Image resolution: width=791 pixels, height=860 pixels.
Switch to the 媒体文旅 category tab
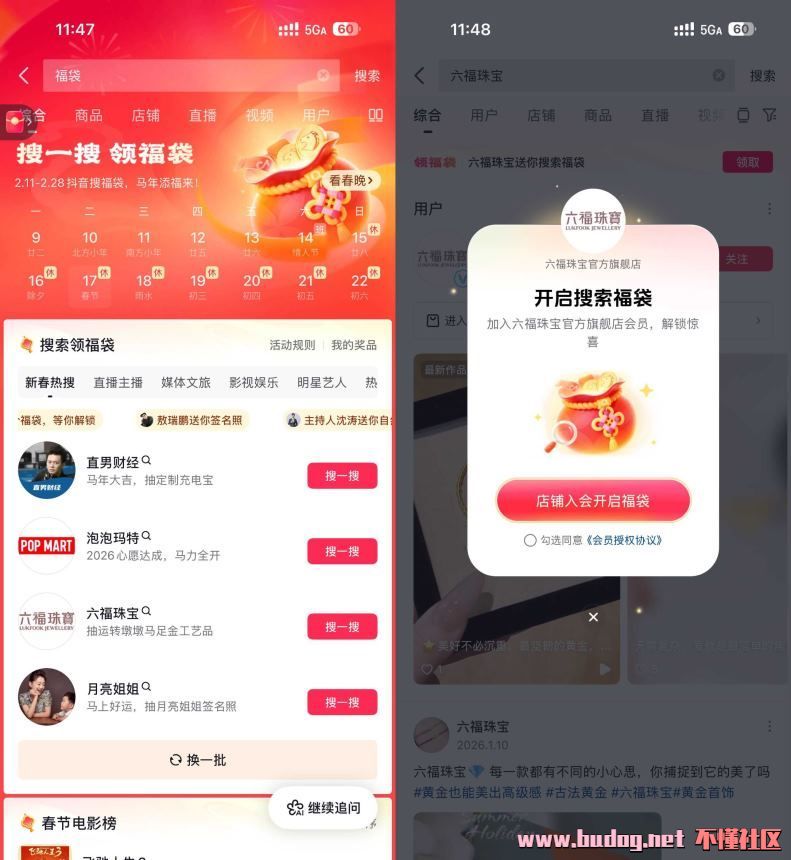point(186,382)
